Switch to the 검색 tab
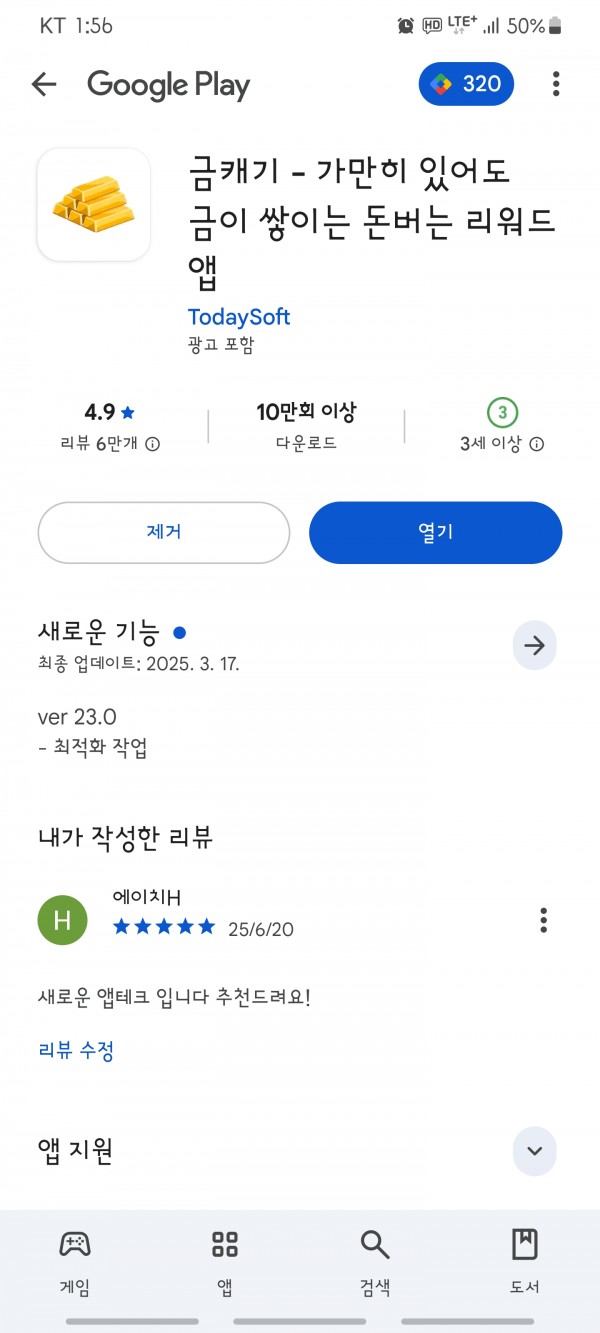This screenshot has width=600, height=1333. pyautogui.click(x=375, y=1264)
